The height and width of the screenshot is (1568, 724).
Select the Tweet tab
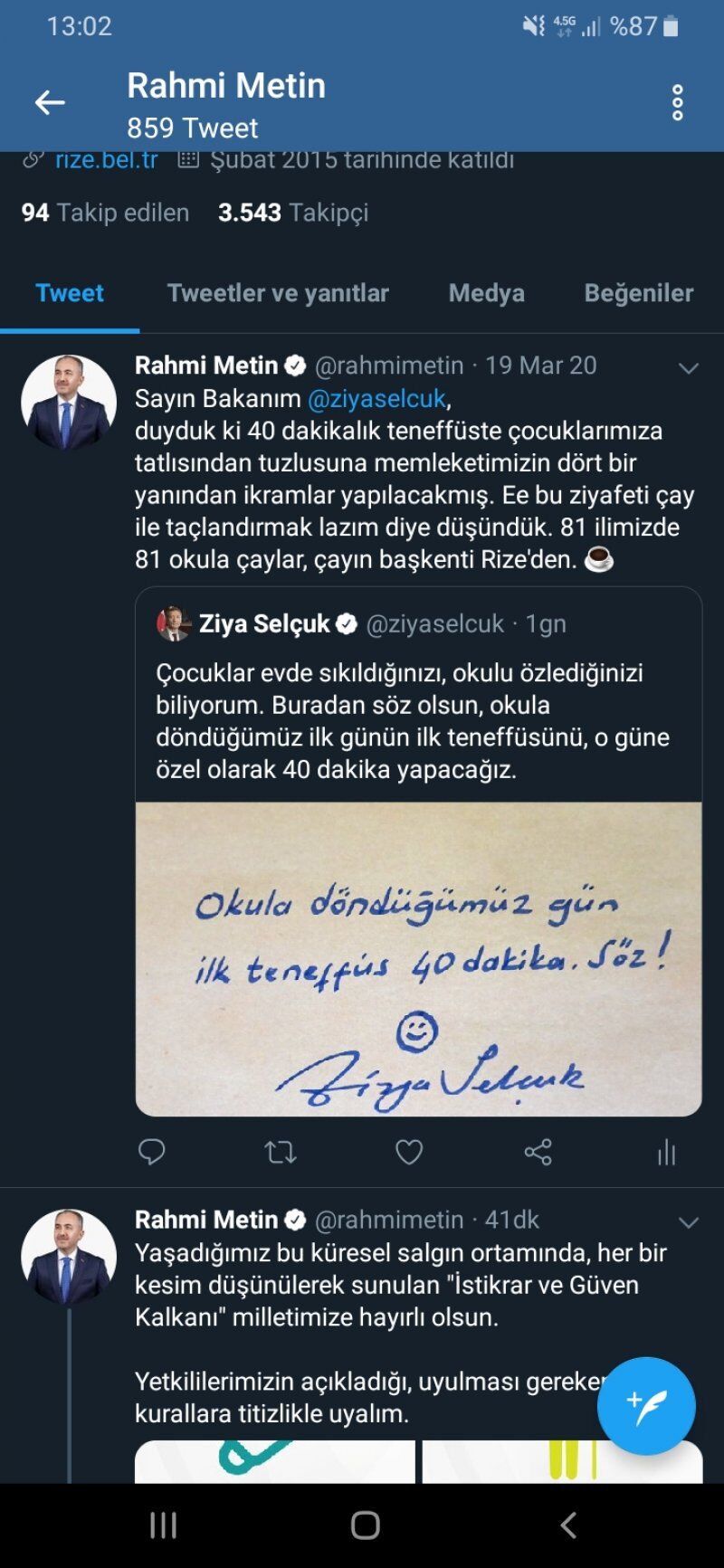pos(70,293)
